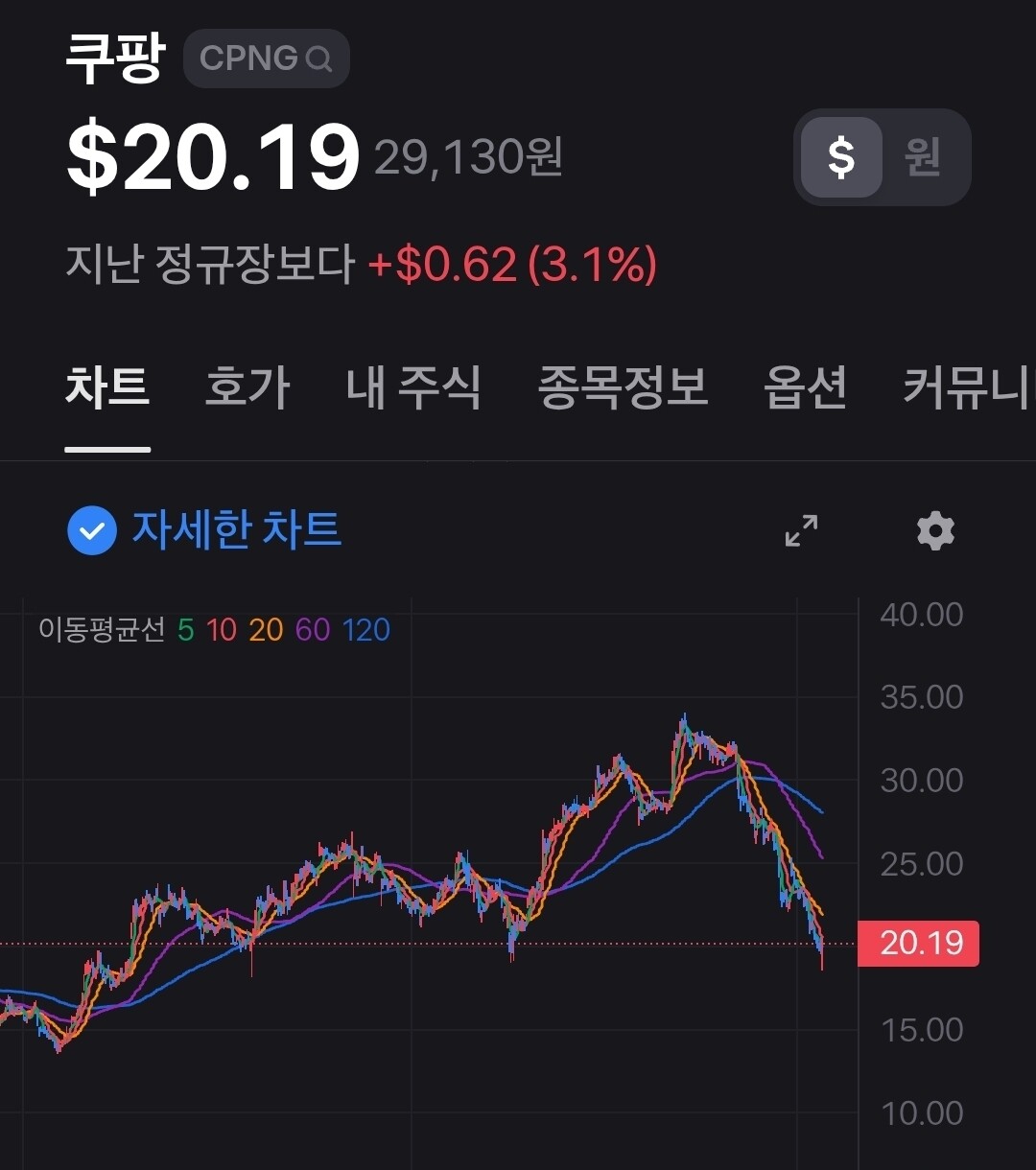Open the 옵션 tab
The image size is (1036, 1170).
[x=805, y=388]
